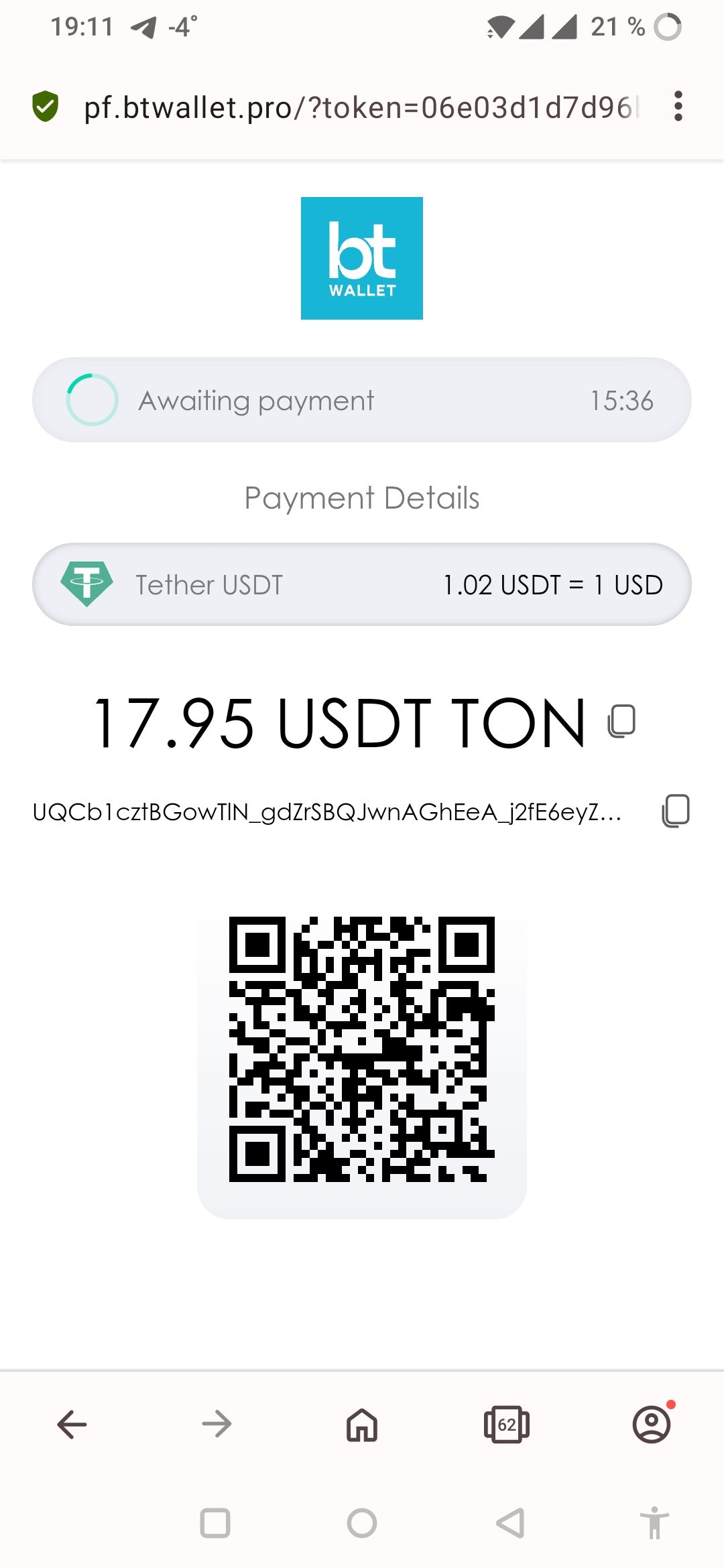Select the Tether USDT currency row
The image size is (724, 1568).
point(362,584)
